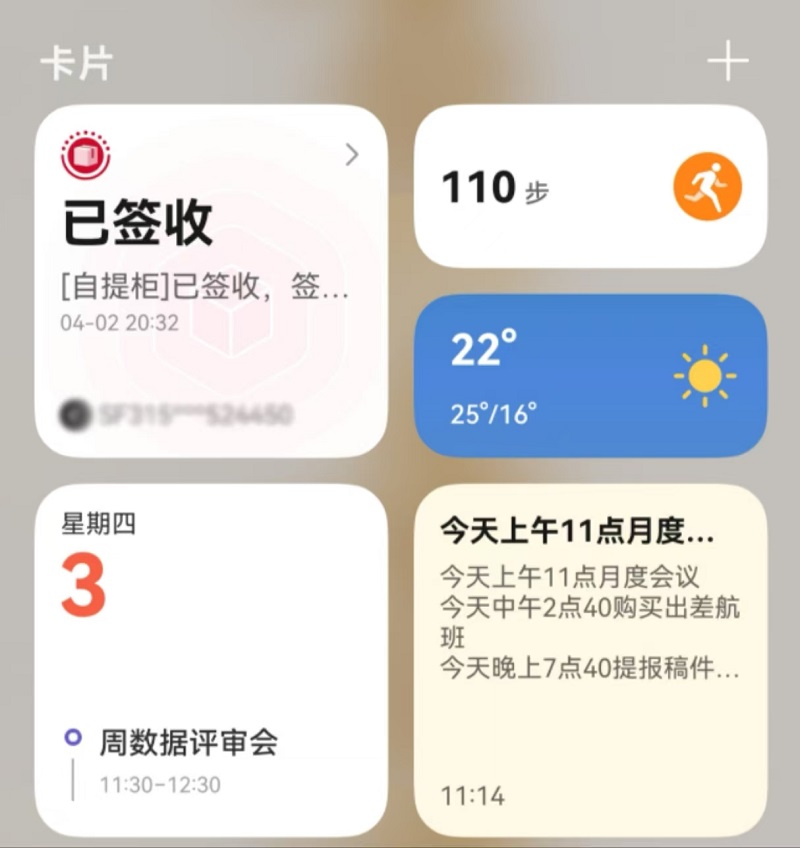Open the 110 步 step counter card
The image size is (800, 848).
coord(590,187)
